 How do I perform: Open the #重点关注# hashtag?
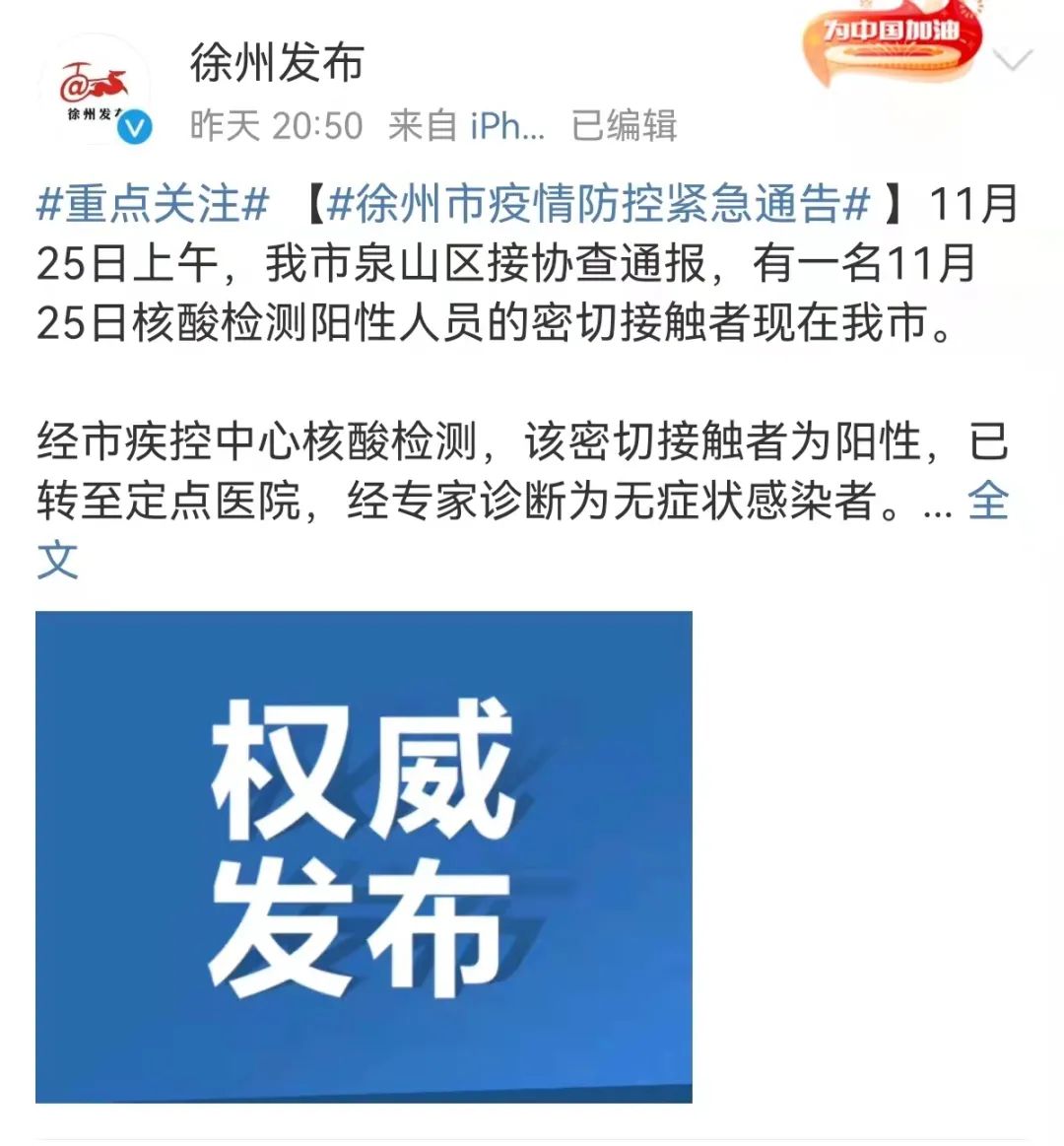(x=152, y=205)
